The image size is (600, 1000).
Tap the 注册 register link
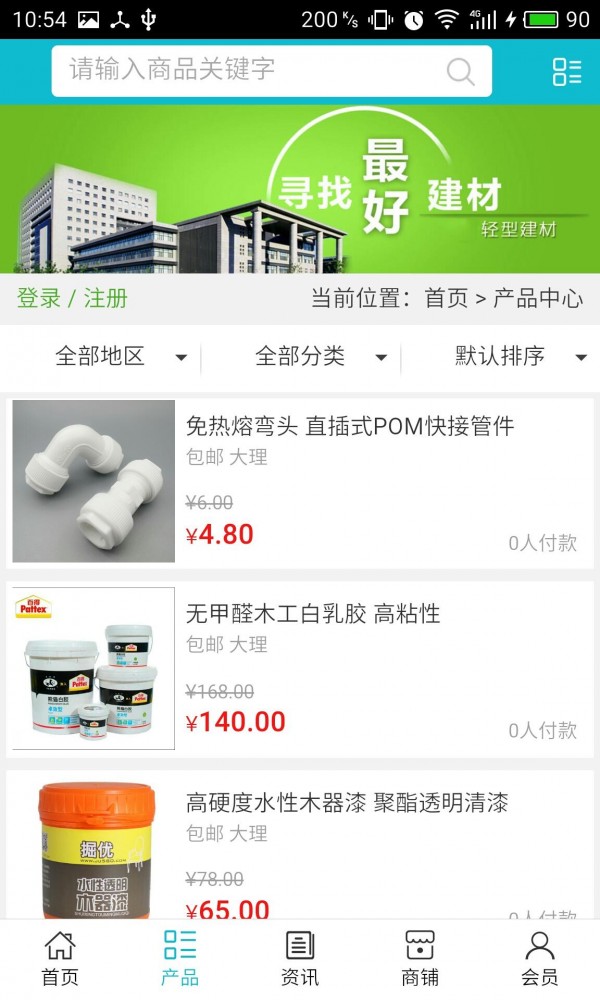point(105,298)
